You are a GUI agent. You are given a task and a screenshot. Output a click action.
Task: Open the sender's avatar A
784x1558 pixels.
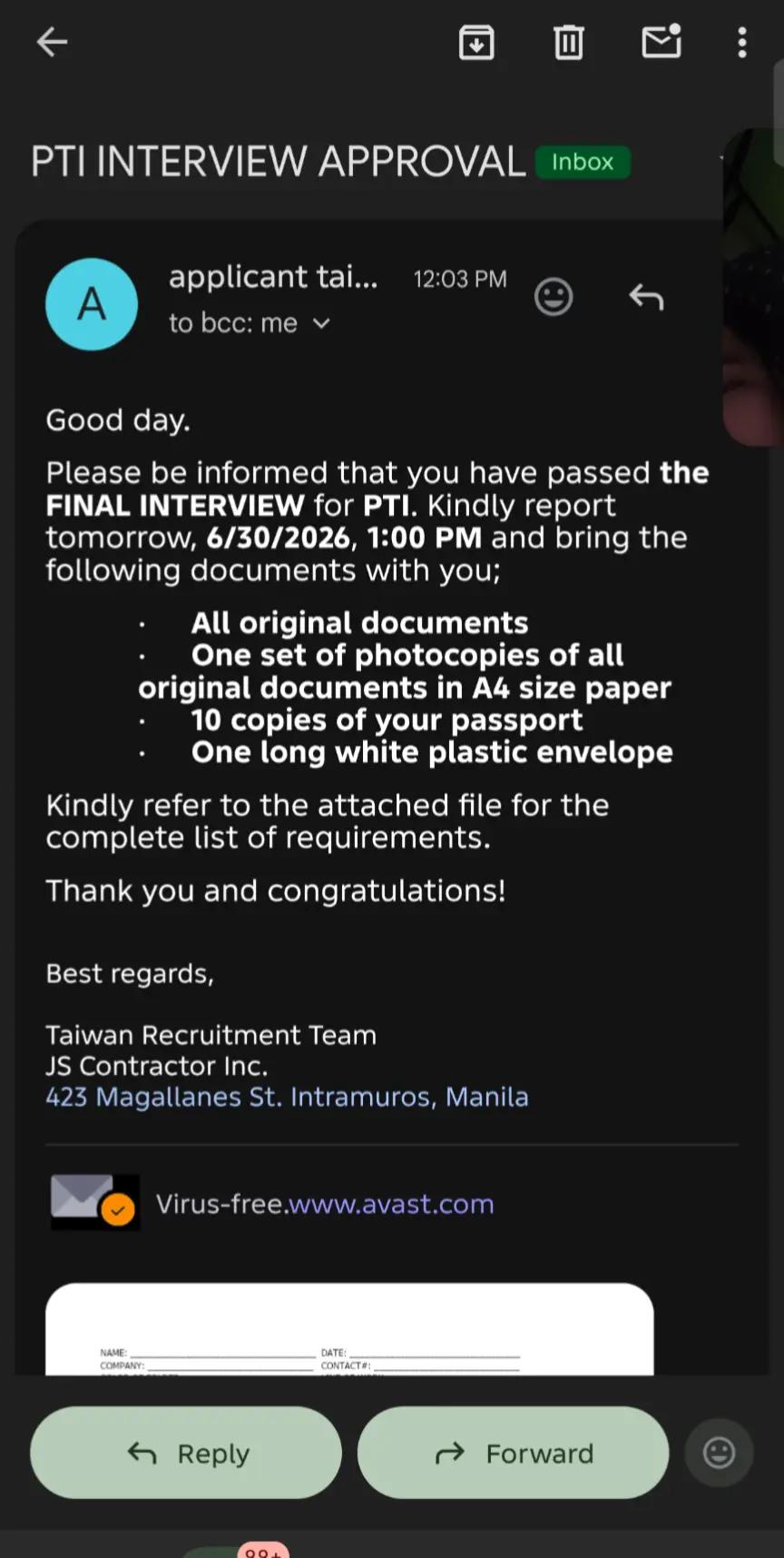(x=92, y=304)
